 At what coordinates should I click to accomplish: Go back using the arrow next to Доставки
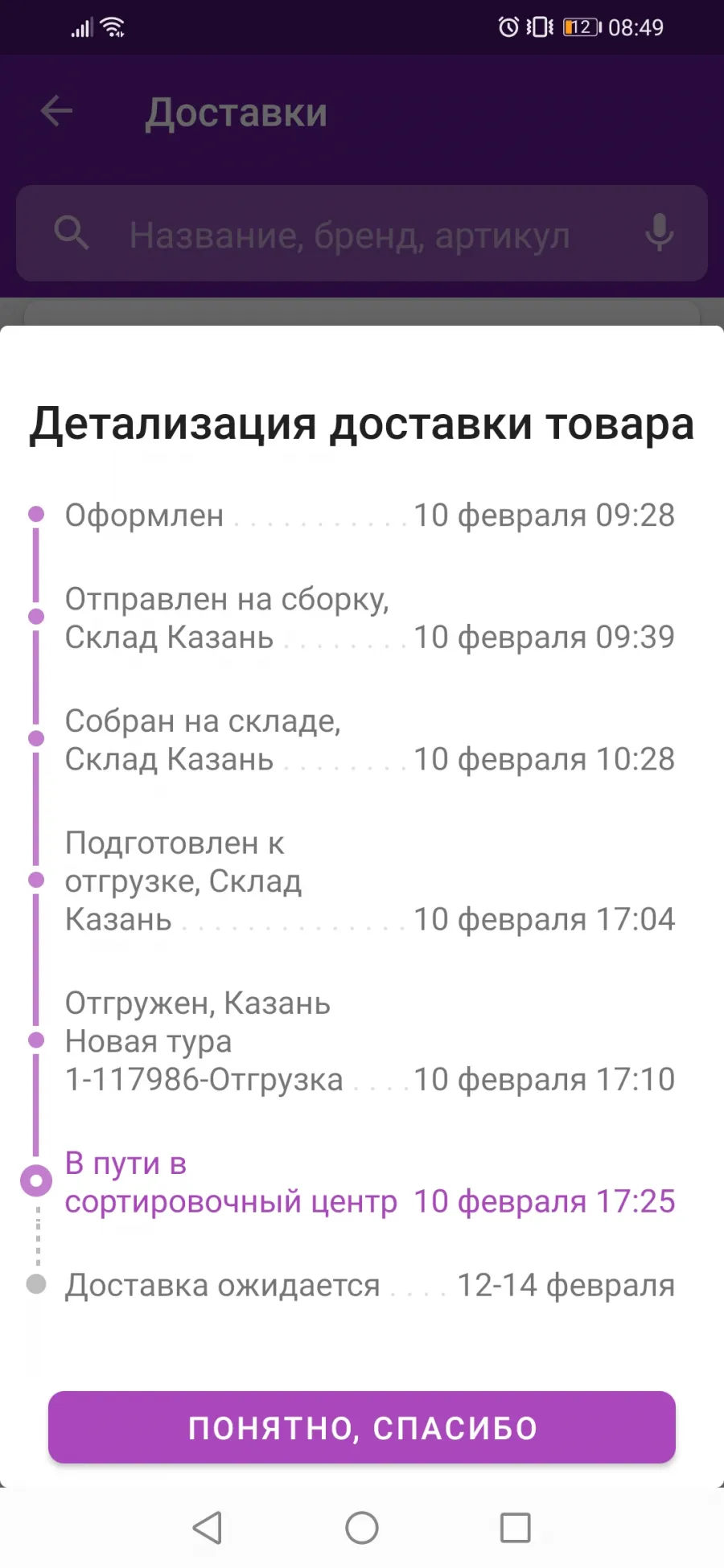(56, 111)
